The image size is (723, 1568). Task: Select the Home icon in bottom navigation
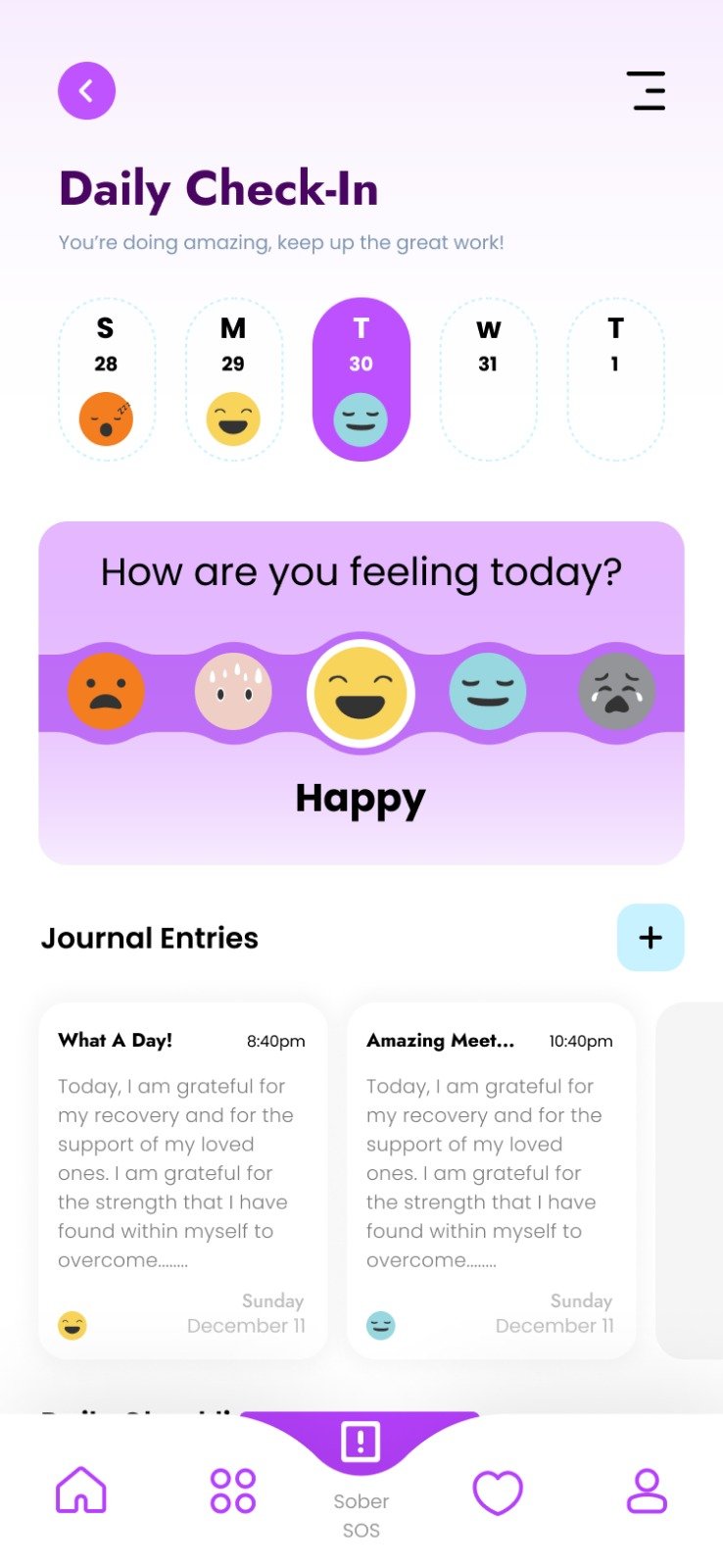pos(79,1491)
